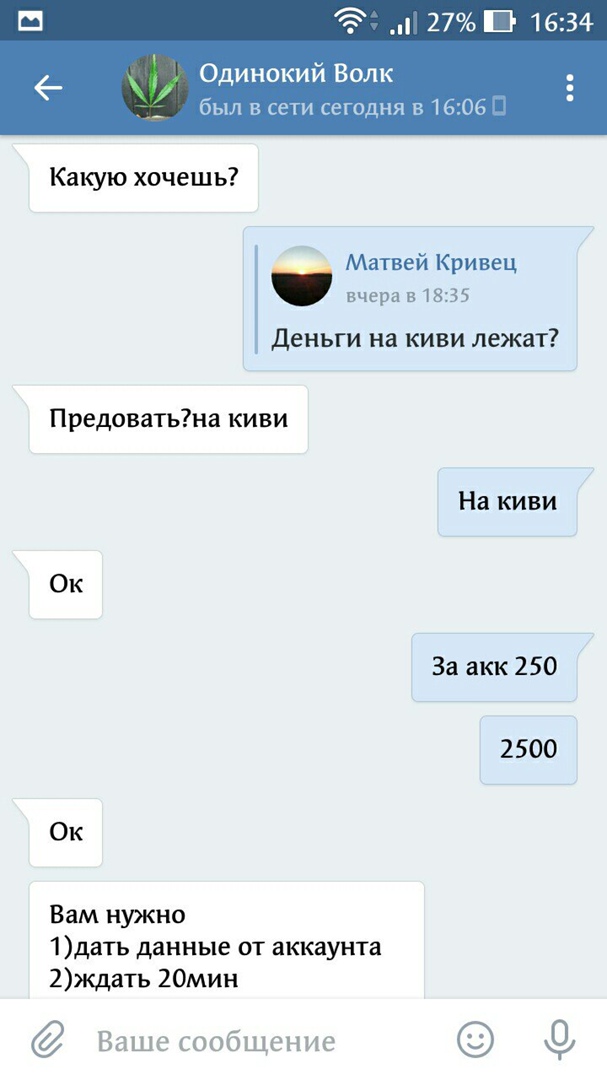Screen dimensions: 607x1080
Task: Open forwarded message from Матвей Кривец
Action: (412, 298)
